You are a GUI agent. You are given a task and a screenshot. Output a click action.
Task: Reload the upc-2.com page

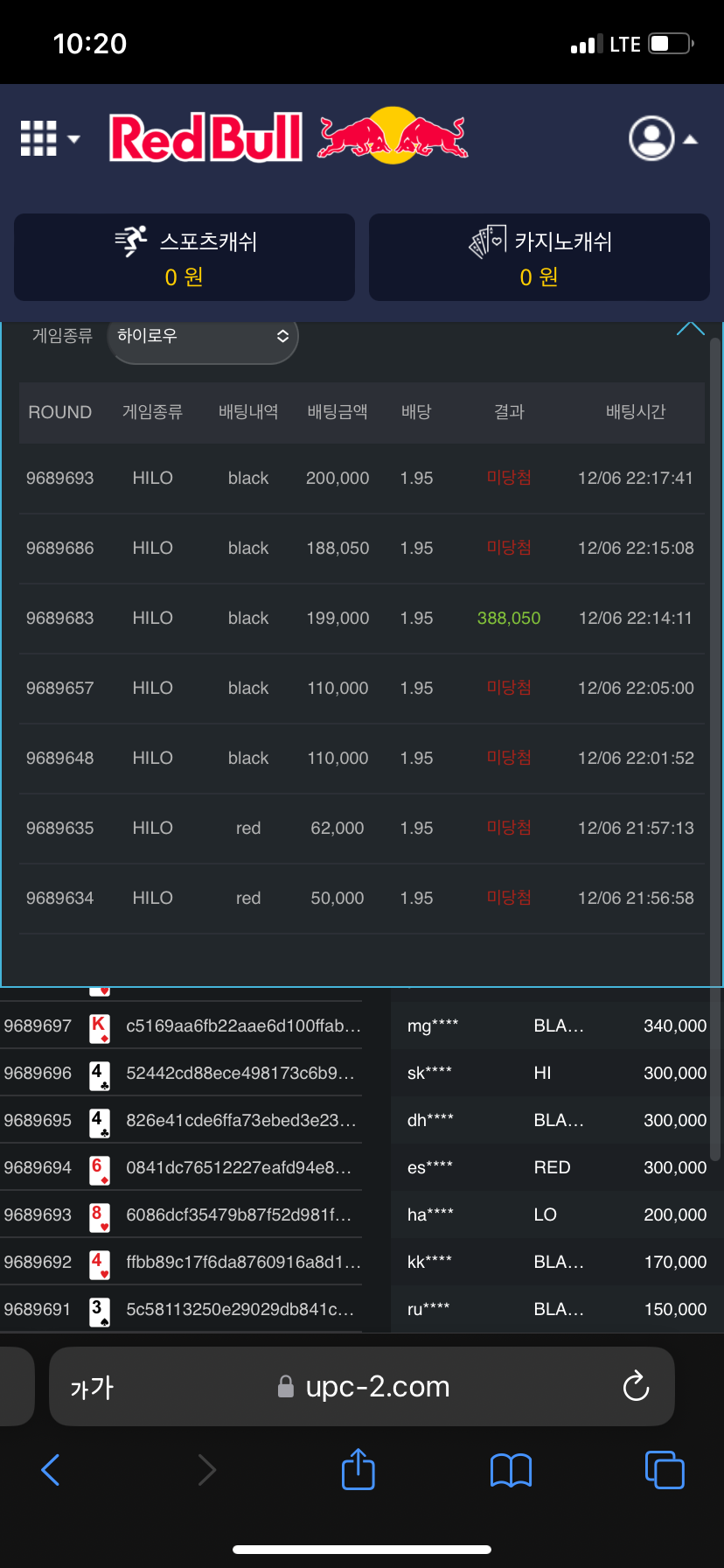click(636, 1386)
